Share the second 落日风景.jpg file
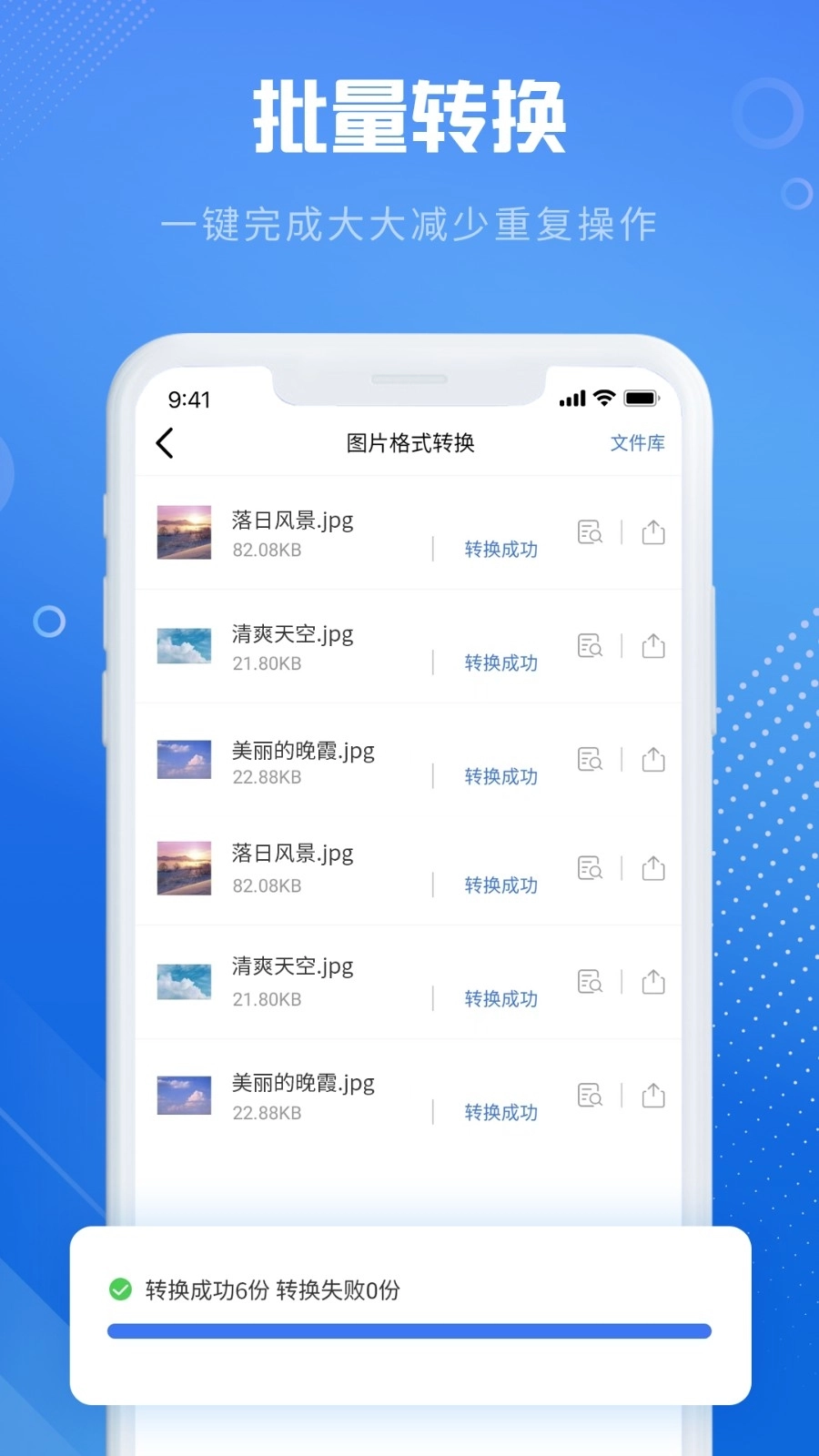Screen dimensions: 819x1456 tap(652, 867)
